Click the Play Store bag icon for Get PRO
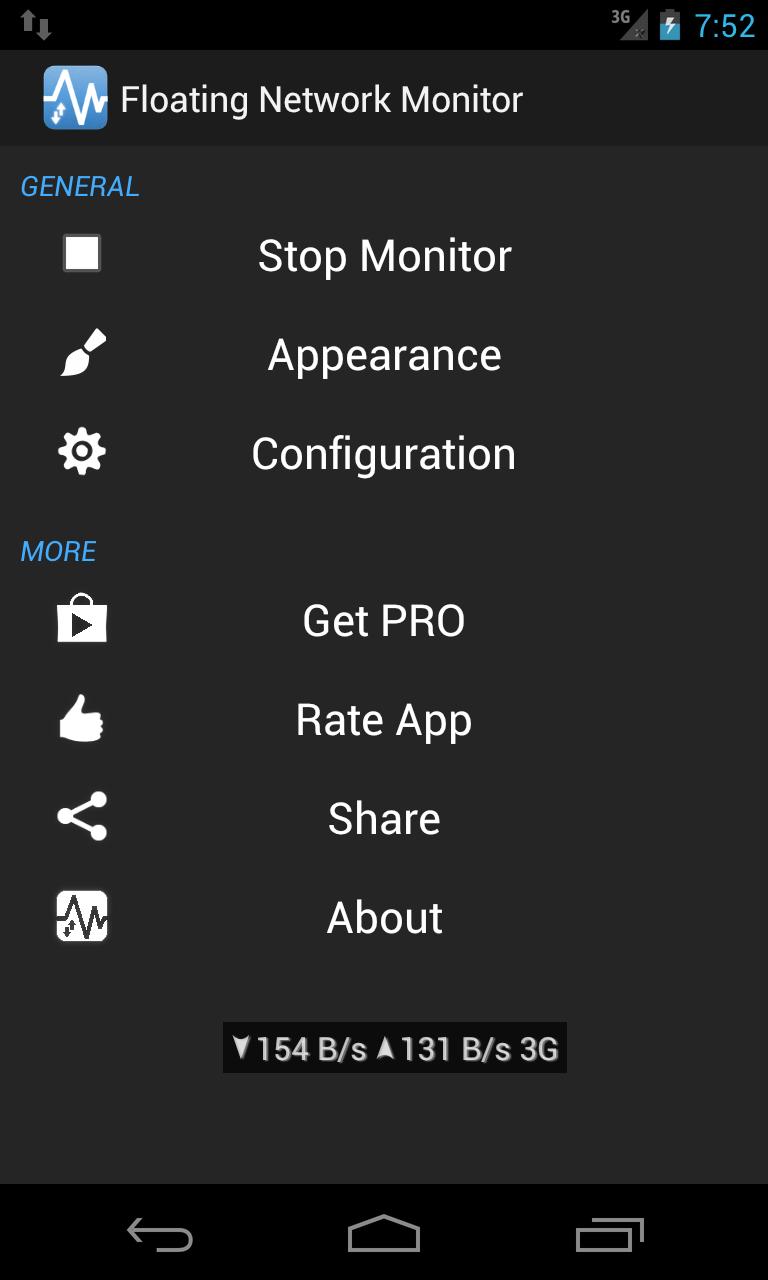The width and height of the screenshot is (768, 1280). point(81,619)
